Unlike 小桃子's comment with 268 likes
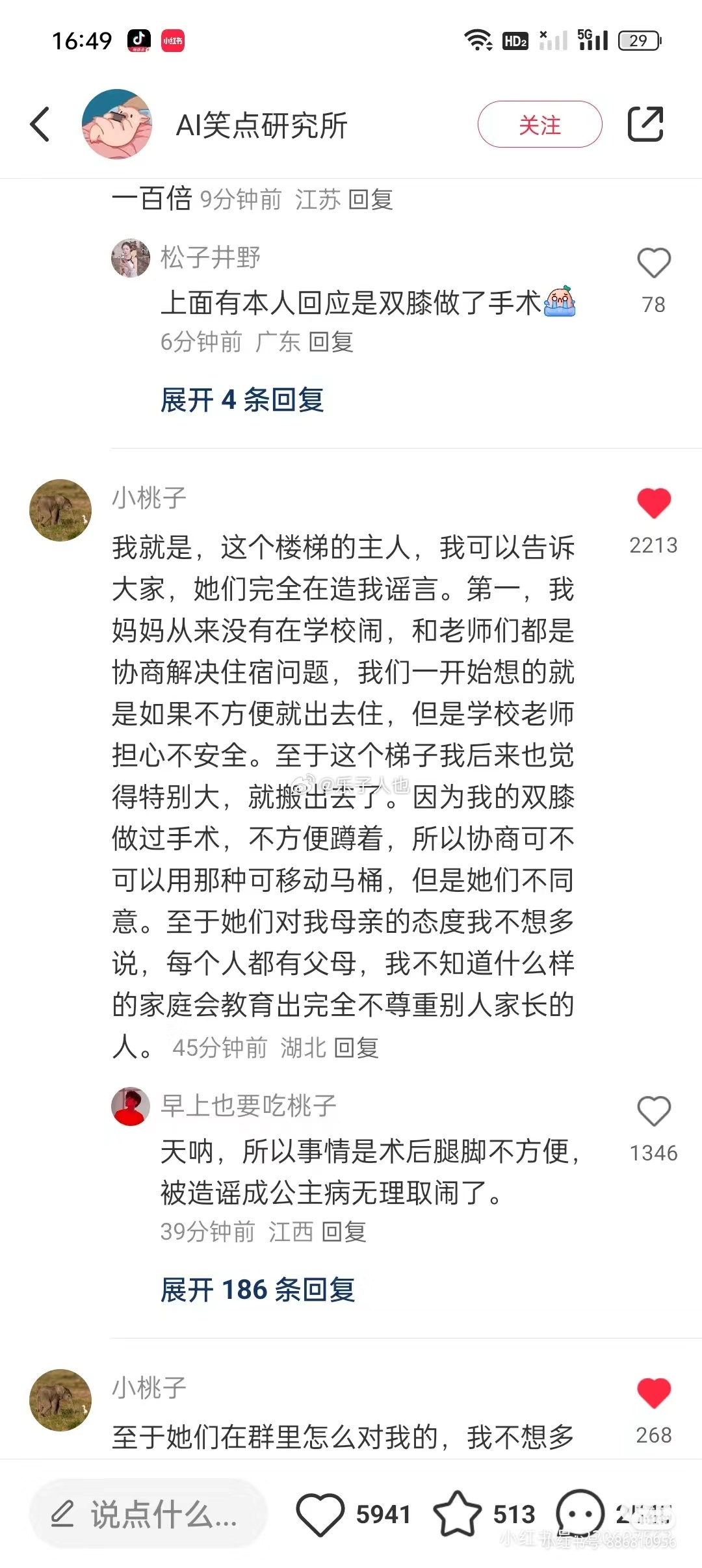Image resolution: width=702 pixels, height=1568 pixels. 653,1394
